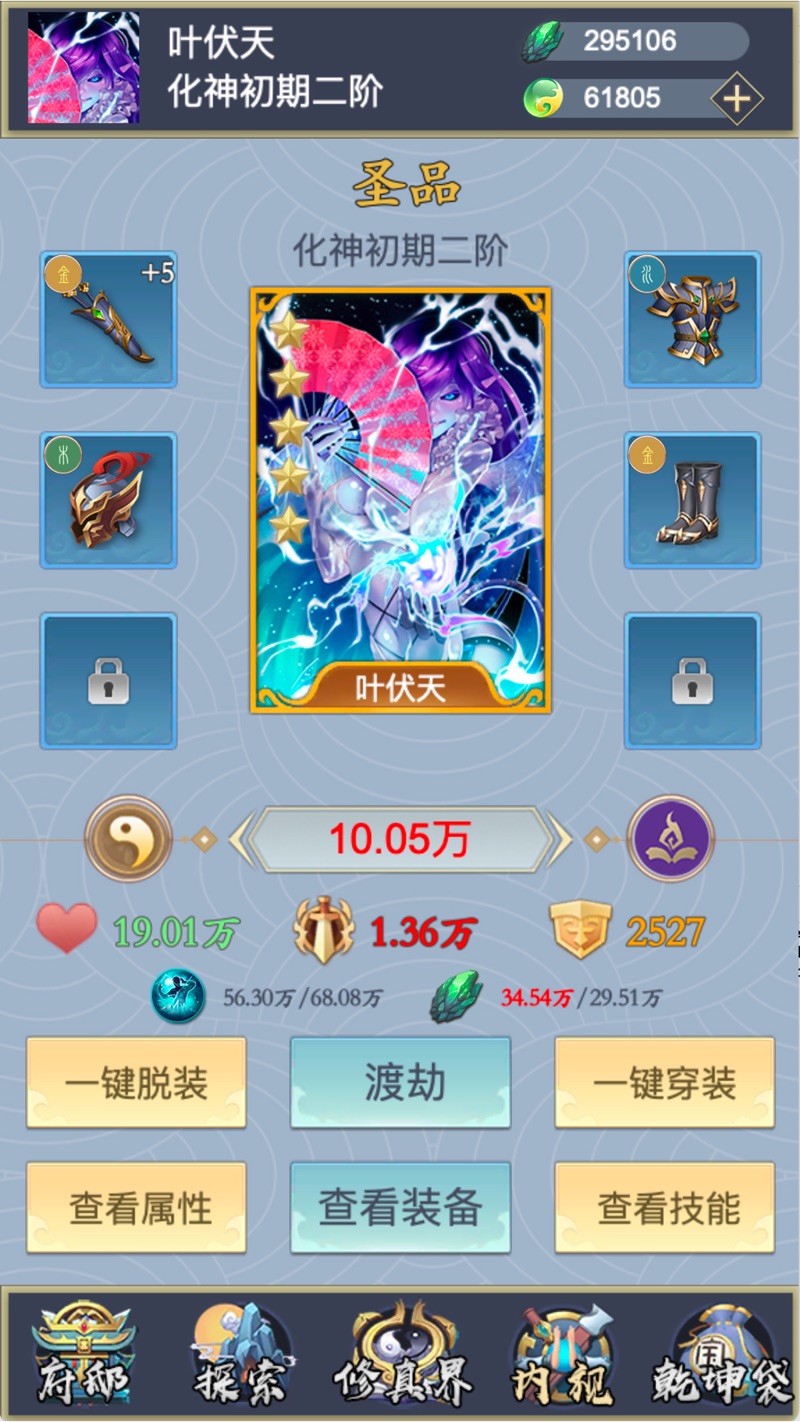The image size is (800, 1422).
Task: Tap the 渡劫 button
Action: point(401,1082)
